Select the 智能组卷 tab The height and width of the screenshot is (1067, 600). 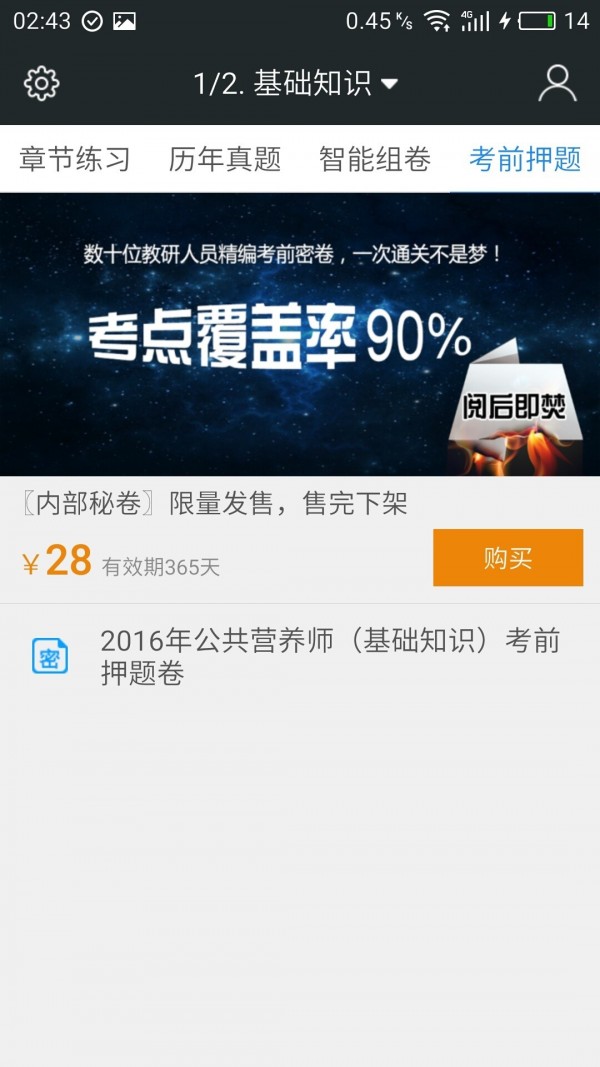tap(375, 159)
